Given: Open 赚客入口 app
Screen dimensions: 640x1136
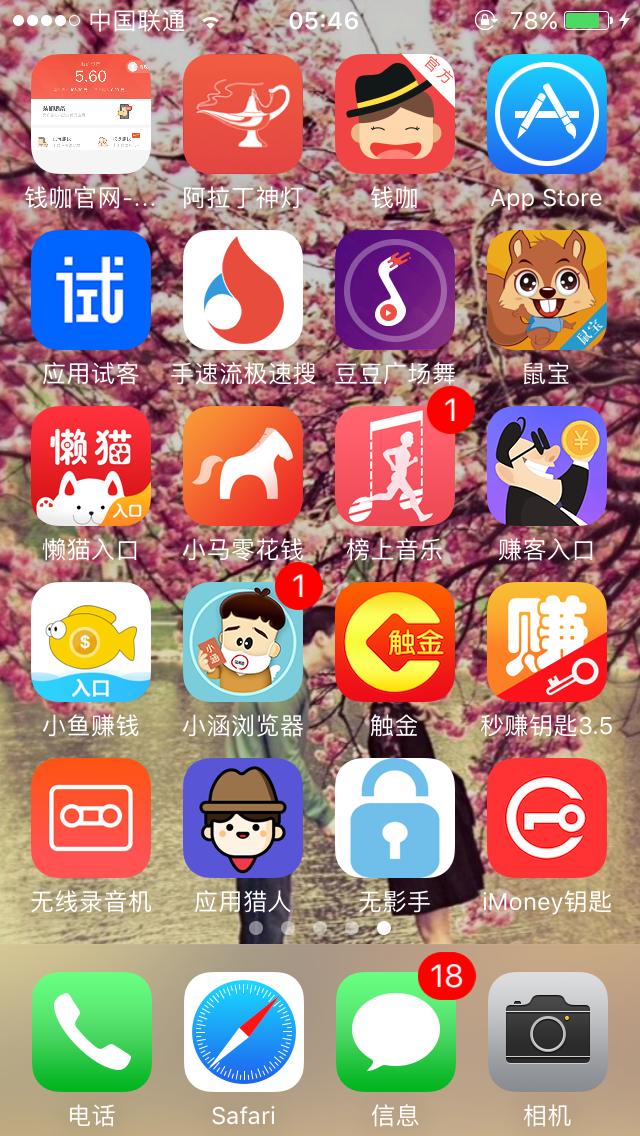Looking at the screenshot, I should click(546, 466).
